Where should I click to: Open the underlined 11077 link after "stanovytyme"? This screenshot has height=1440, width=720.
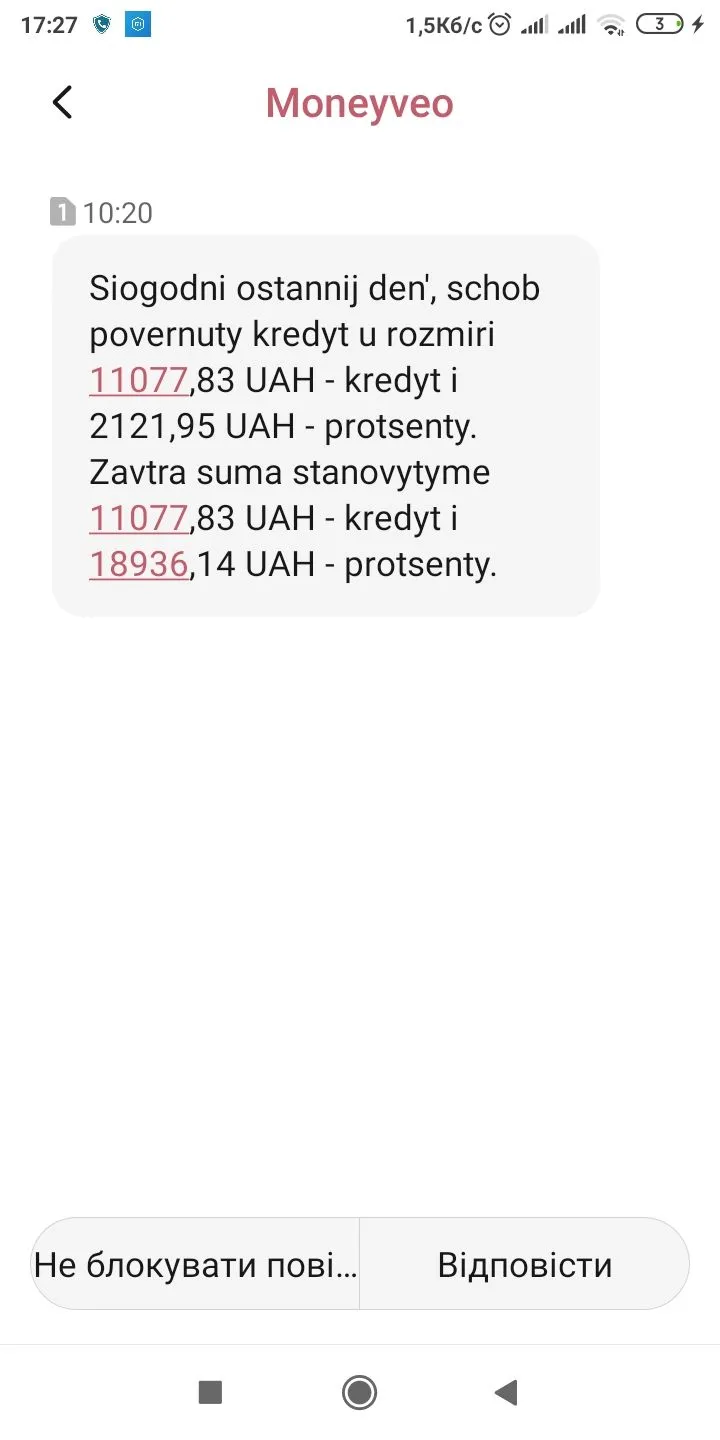click(138, 519)
